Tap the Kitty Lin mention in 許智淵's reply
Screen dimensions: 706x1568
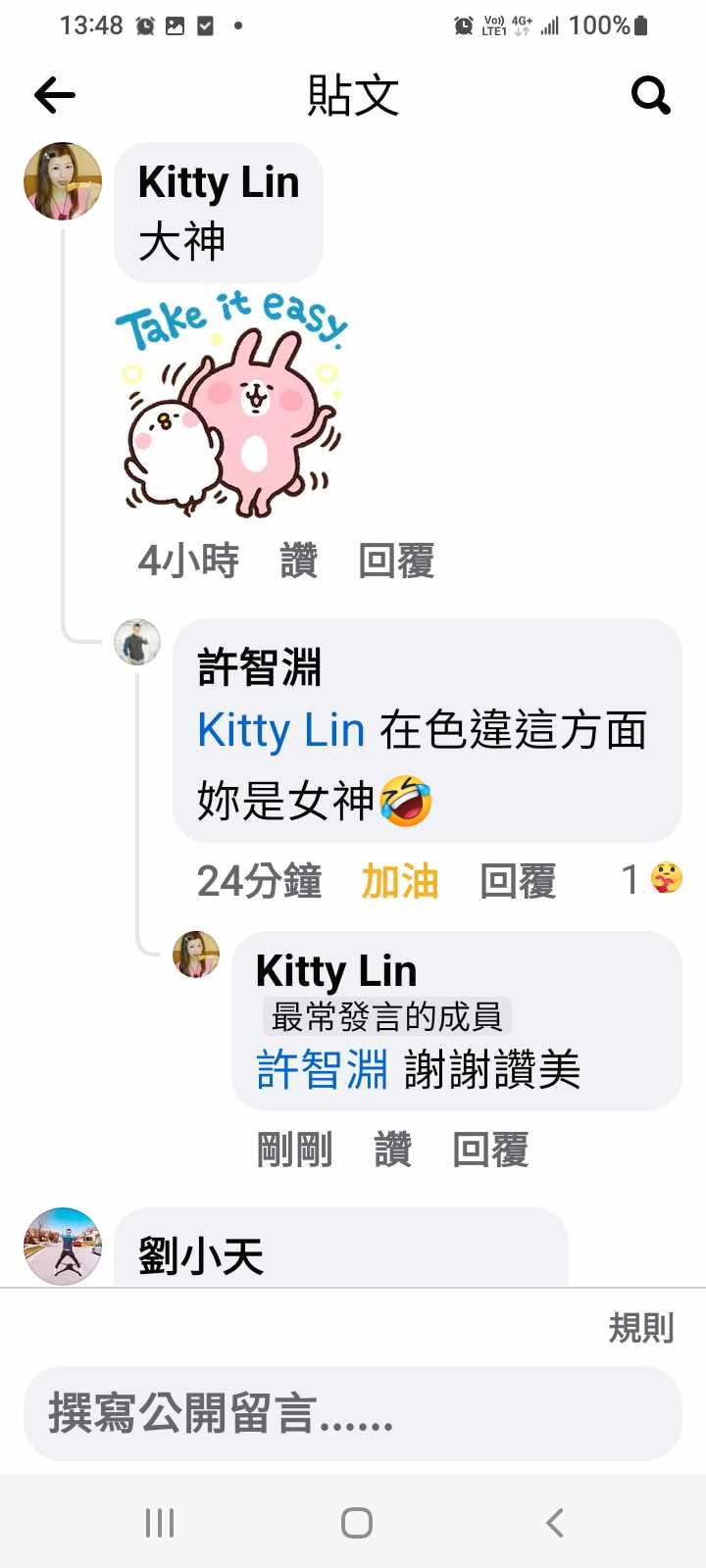click(281, 731)
